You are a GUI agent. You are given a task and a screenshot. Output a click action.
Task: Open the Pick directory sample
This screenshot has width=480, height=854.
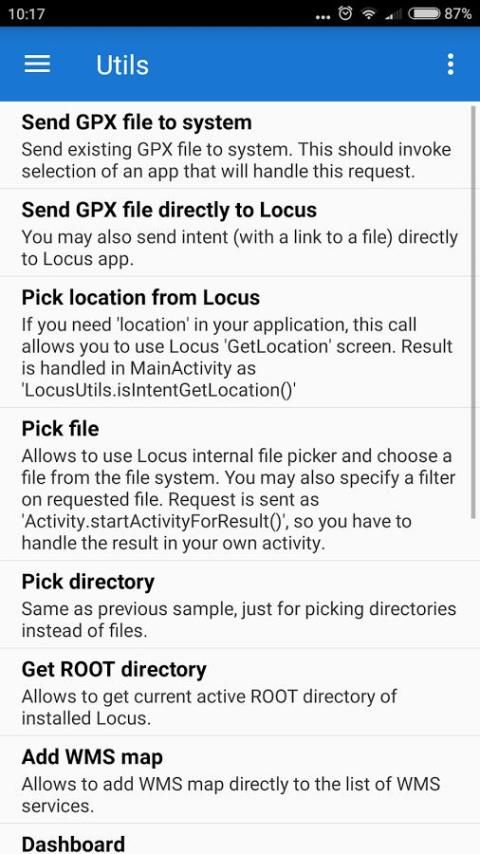[236, 605]
